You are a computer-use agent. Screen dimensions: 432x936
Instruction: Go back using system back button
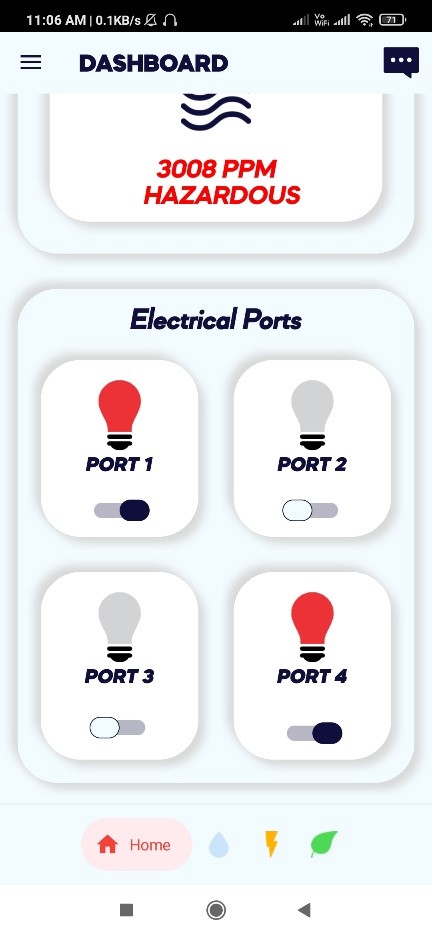click(x=304, y=910)
